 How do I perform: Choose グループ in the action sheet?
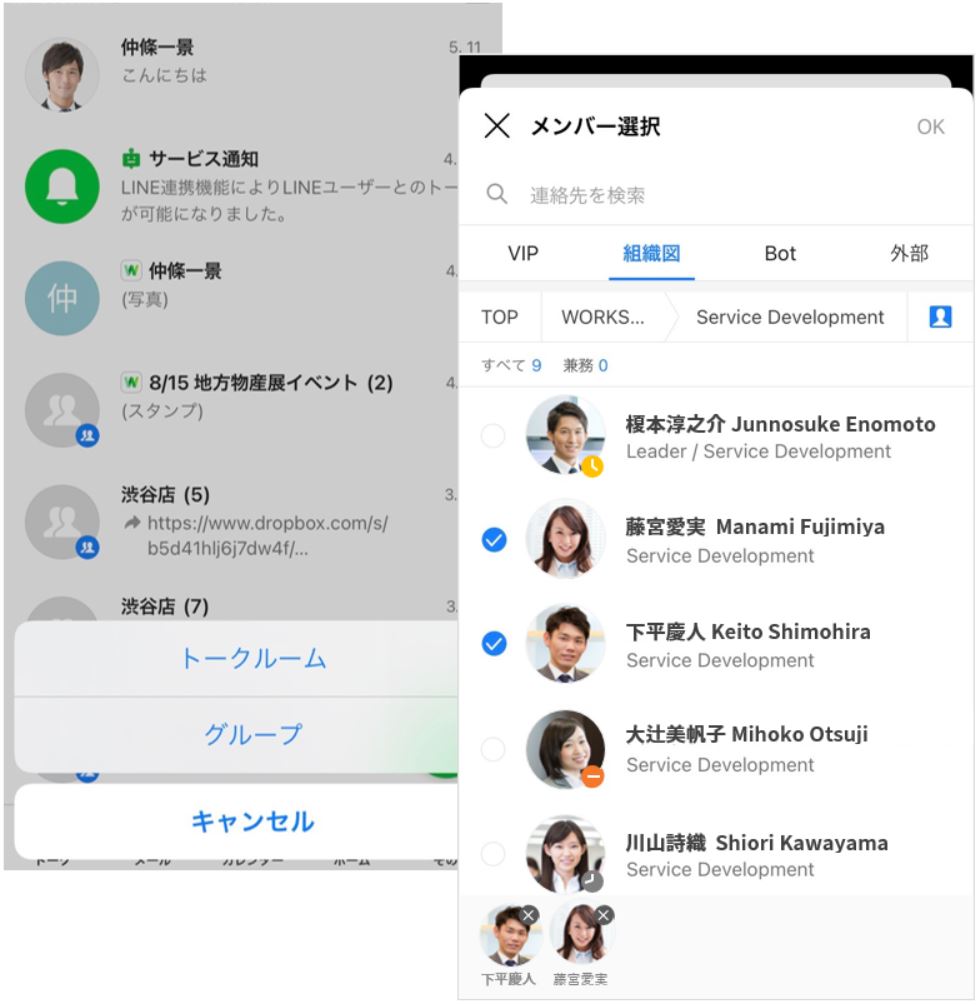click(252, 734)
